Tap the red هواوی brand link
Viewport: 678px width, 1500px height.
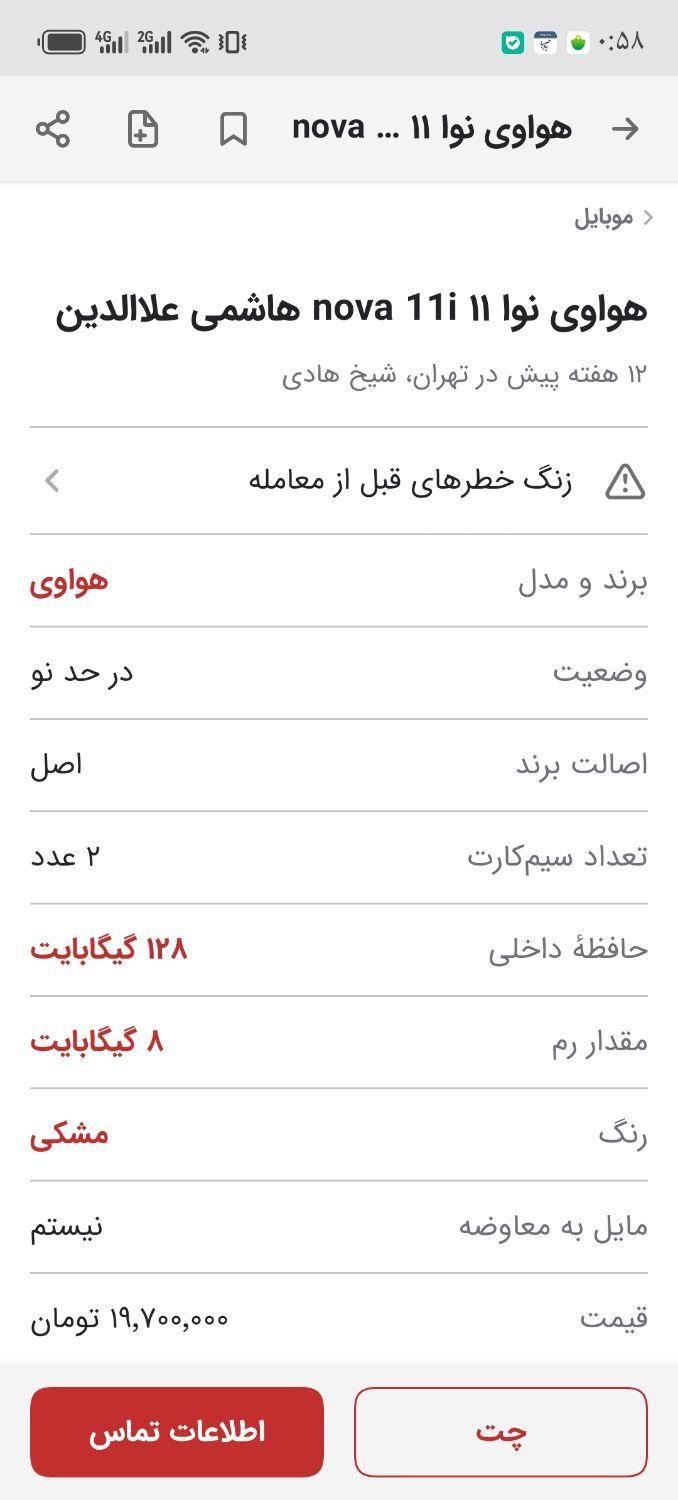pyautogui.click(x=69, y=581)
